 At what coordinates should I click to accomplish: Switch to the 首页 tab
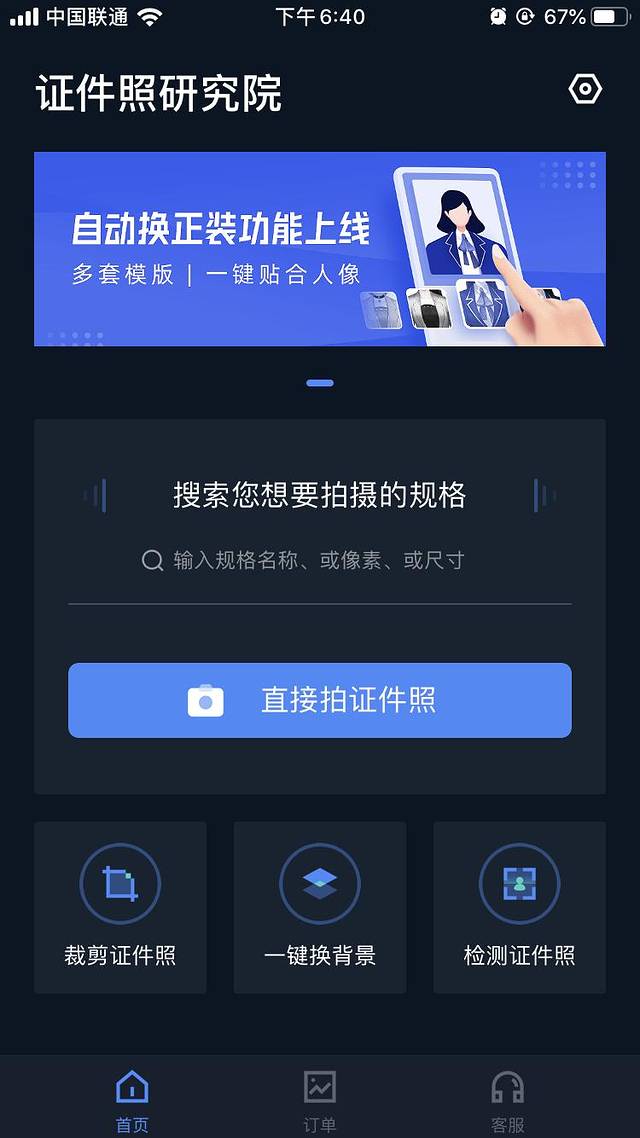pyautogui.click(x=132, y=1101)
